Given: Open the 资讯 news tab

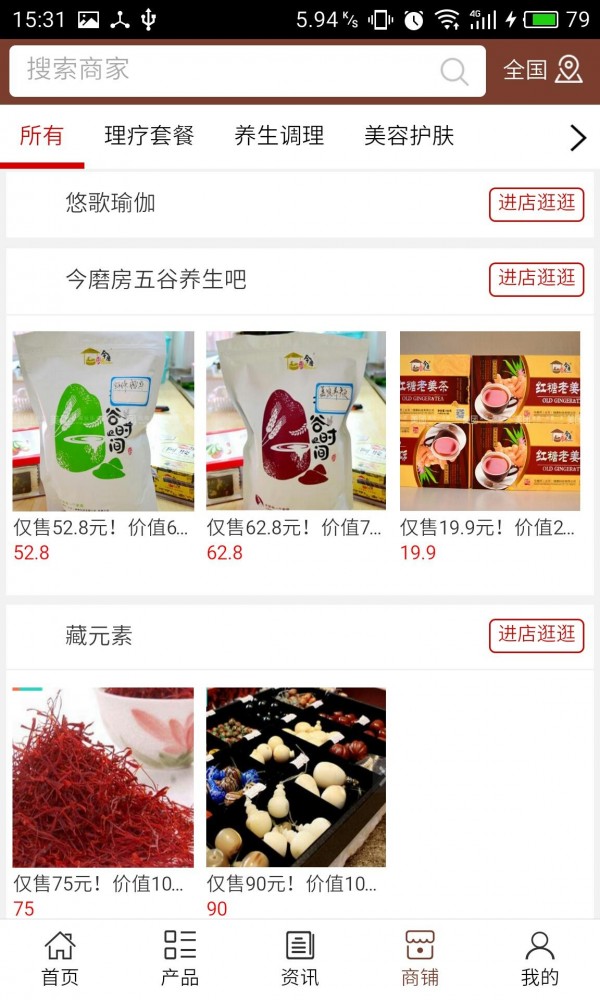Looking at the screenshot, I should (x=300, y=958).
